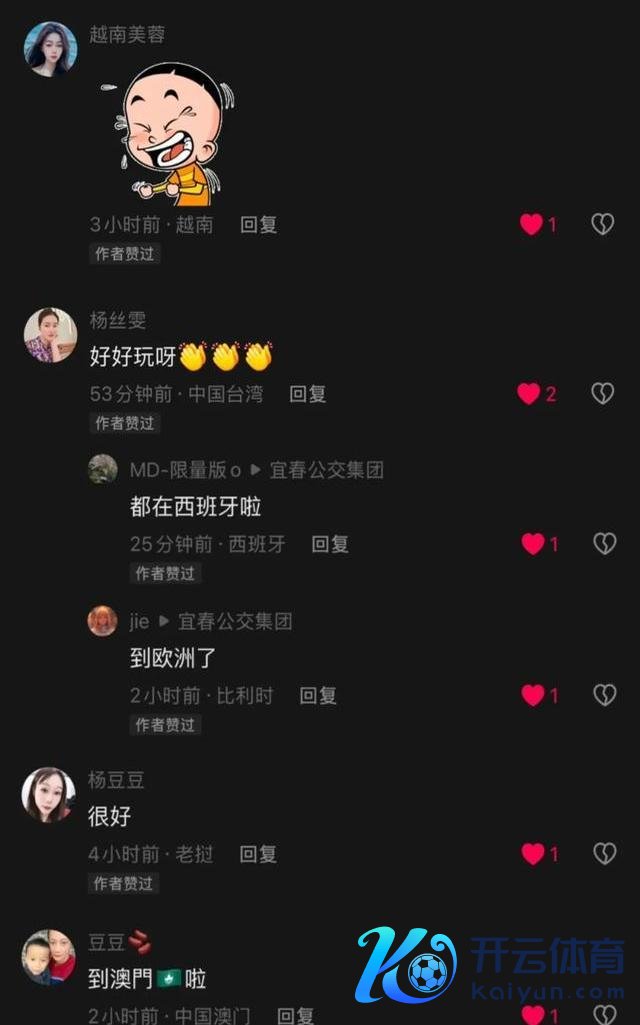Dislike the 都在西班牙啦 reply
This screenshot has width=640, height=1025.
(x=604, y=544)
